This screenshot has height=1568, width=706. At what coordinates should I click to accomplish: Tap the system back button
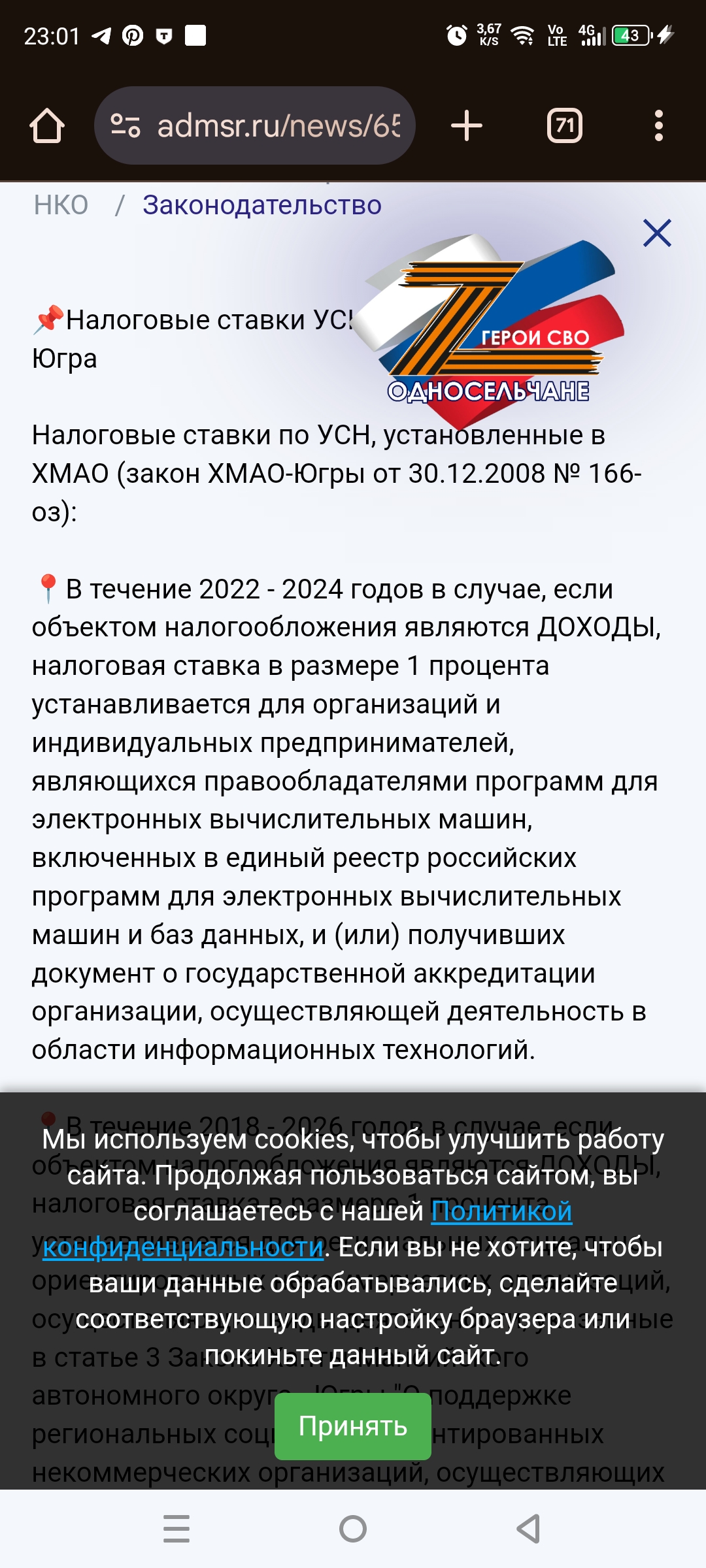point(529,1529)
